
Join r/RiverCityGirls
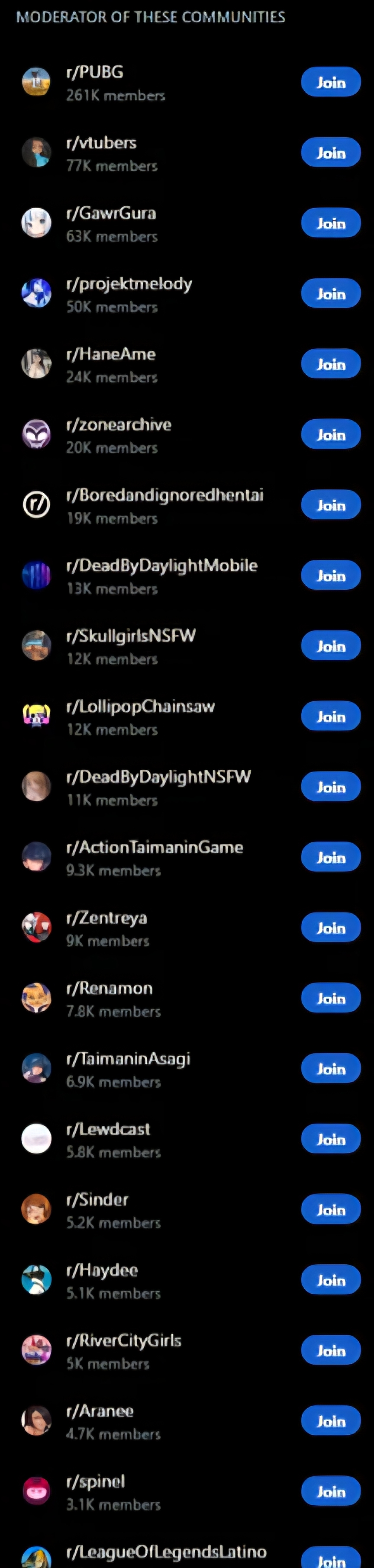tap(331, 1350)
